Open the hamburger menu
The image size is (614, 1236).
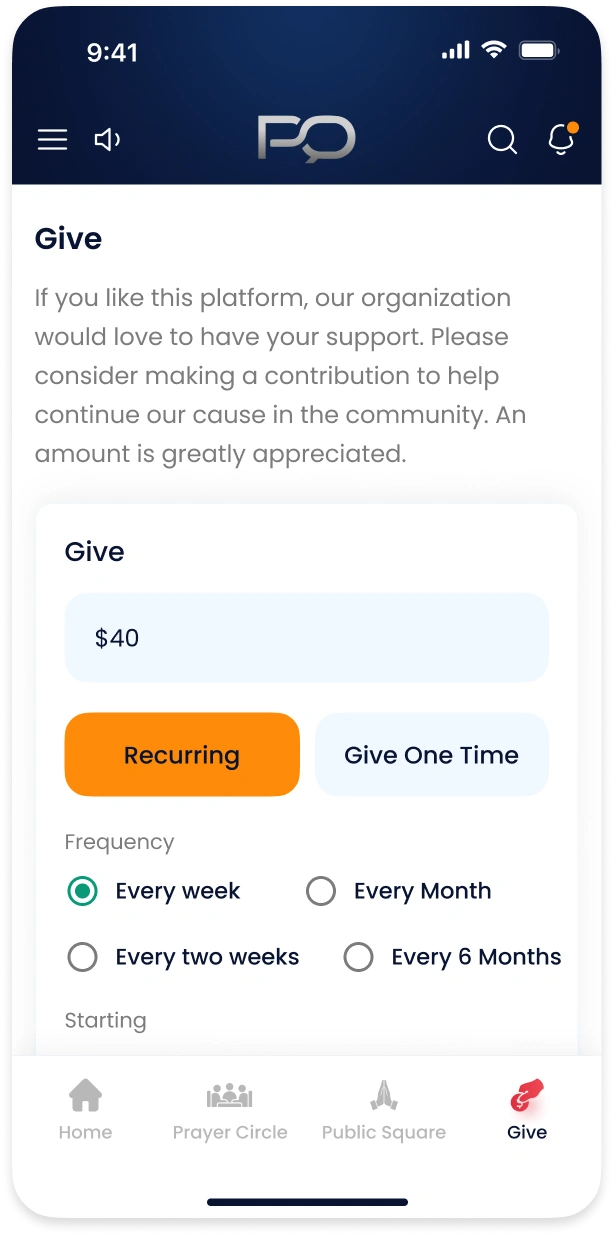click(53, 140)
